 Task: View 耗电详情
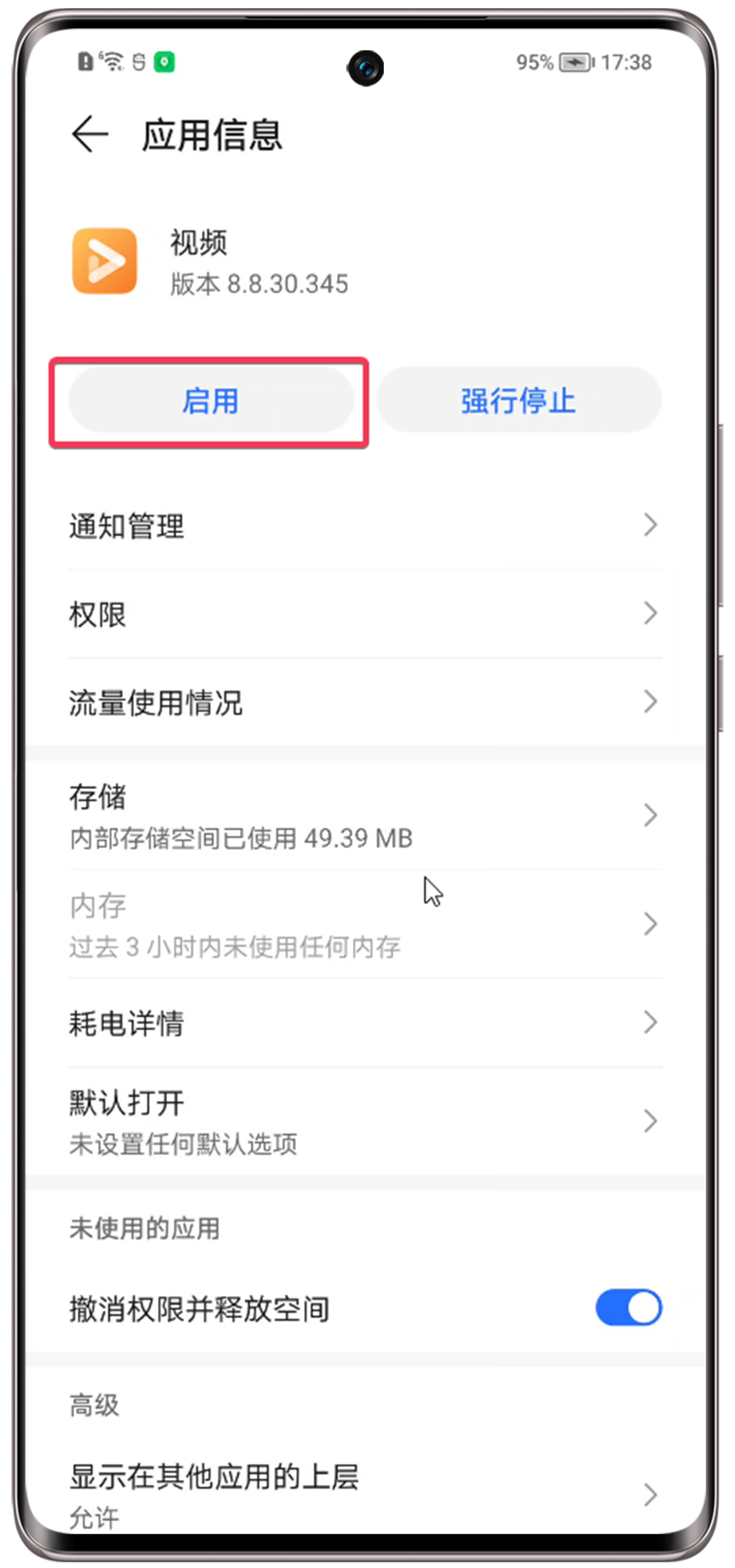[x=365, y=1022]
